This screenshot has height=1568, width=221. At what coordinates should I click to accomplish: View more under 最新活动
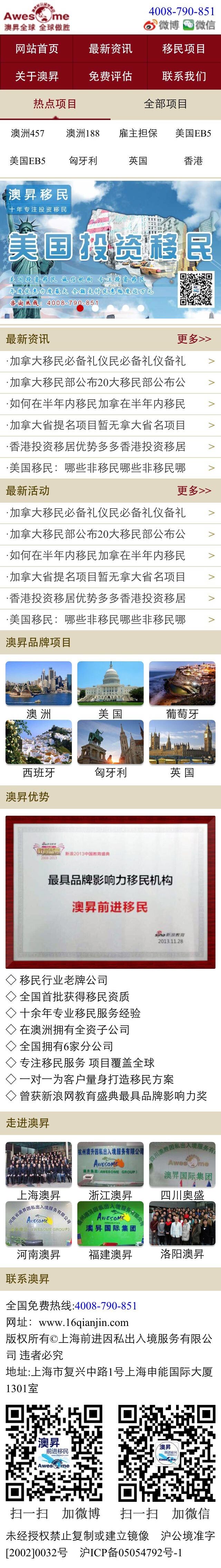coord(194,491)
